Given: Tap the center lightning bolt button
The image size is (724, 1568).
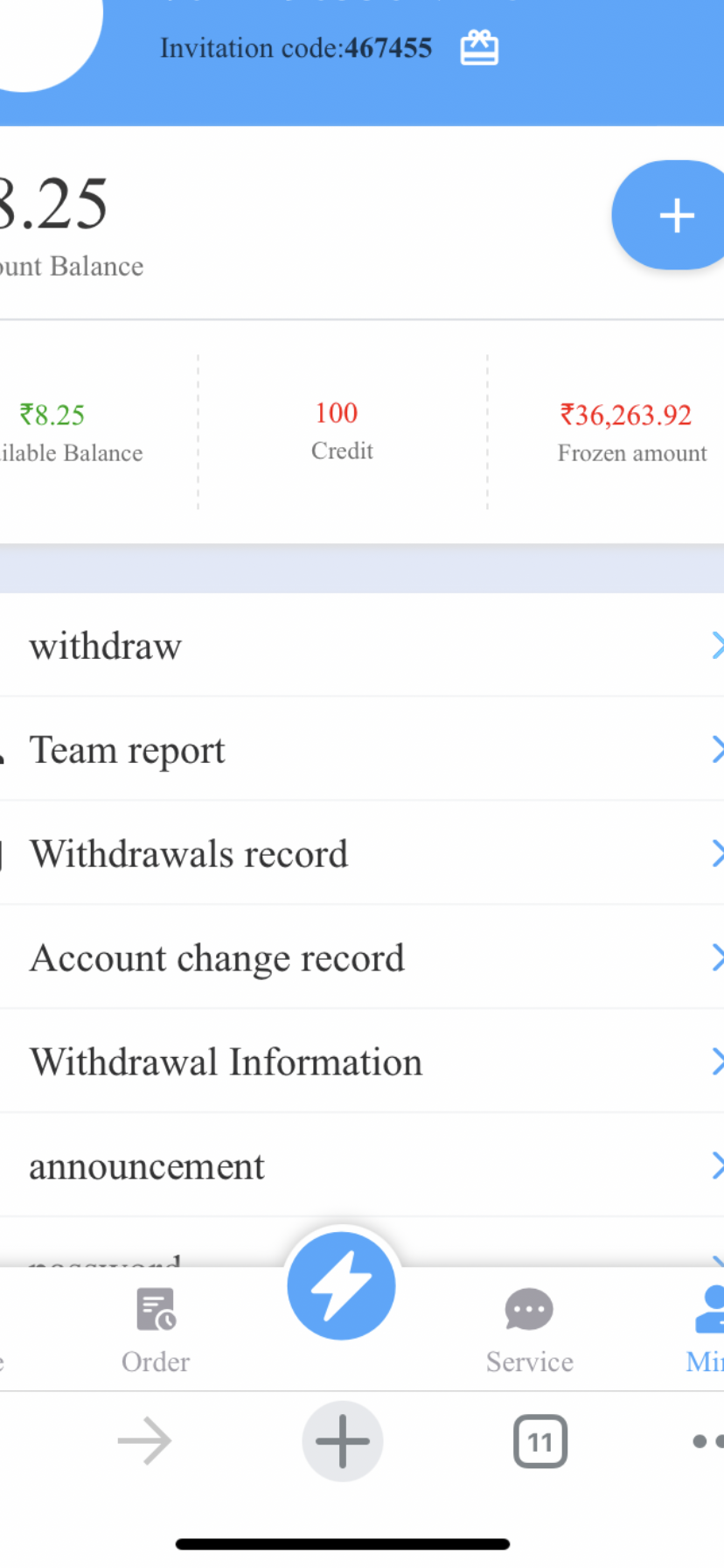Looking at the screenshot, I should click(342, 1285).
